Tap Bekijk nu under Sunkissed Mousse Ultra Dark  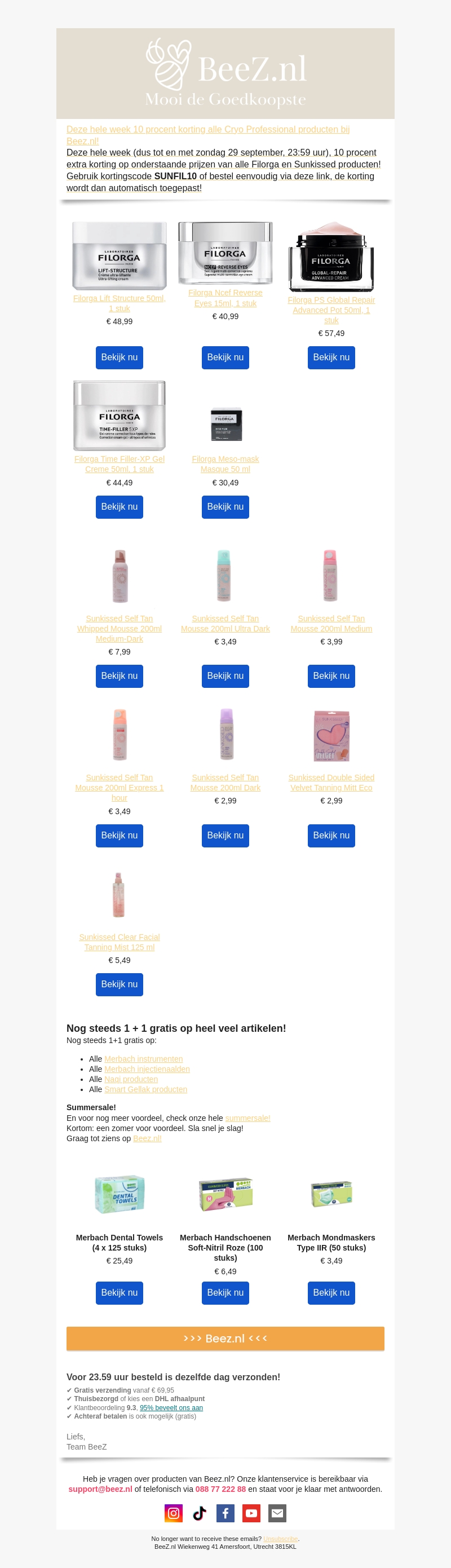click(225, 675)
